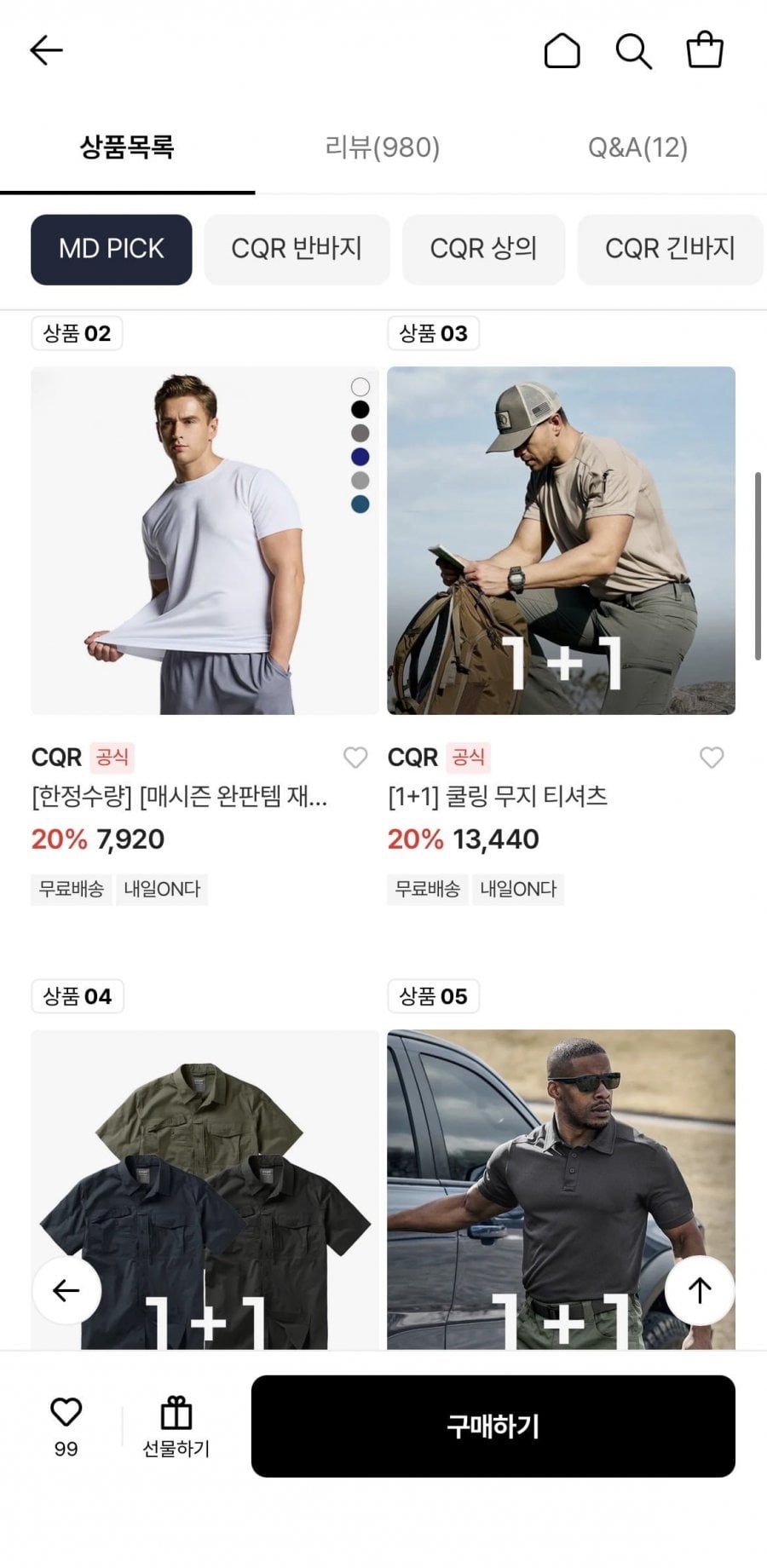Jump to top with up arrow

point(700,1290)
